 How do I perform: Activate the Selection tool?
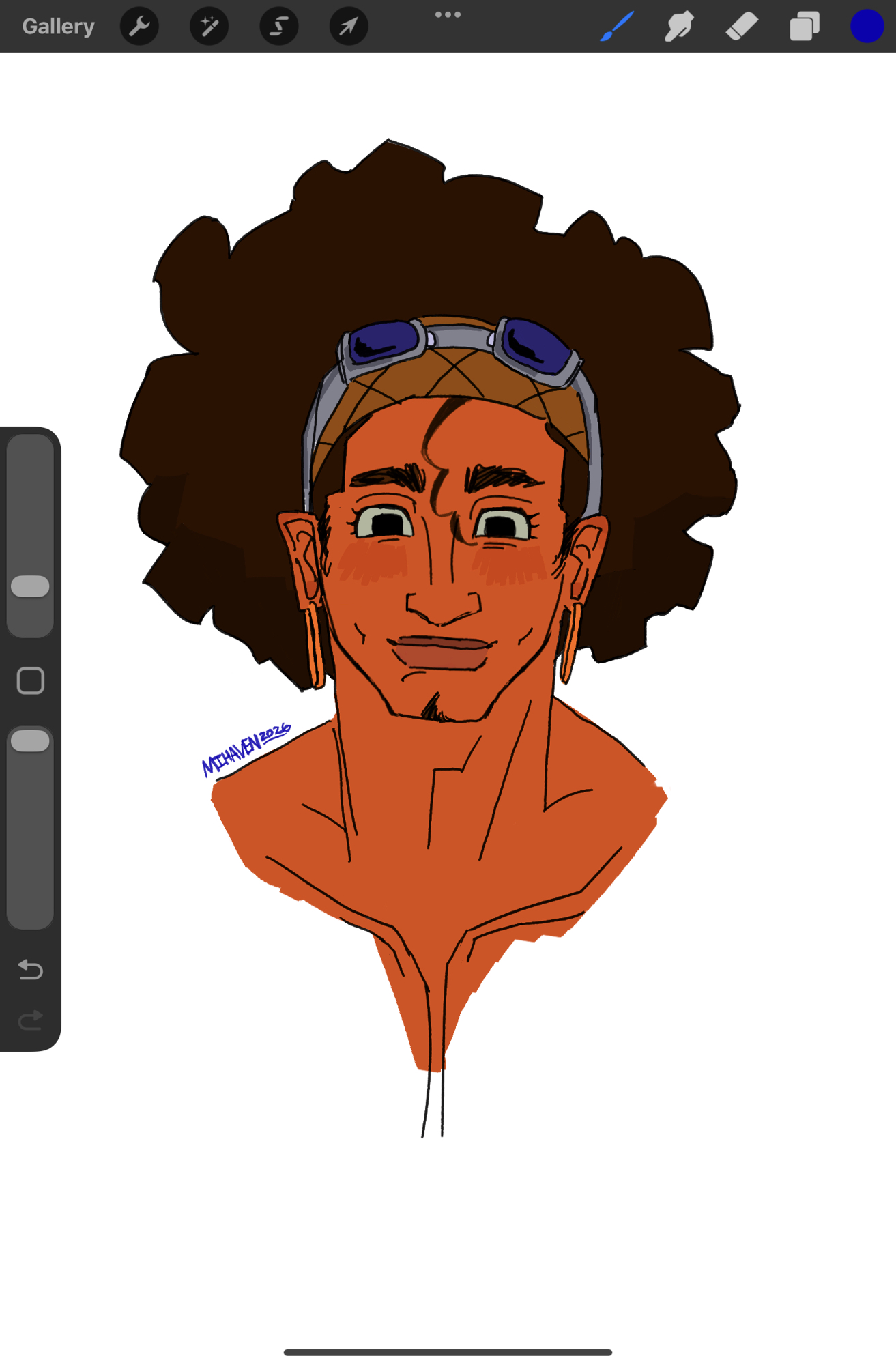pos(278,27)
